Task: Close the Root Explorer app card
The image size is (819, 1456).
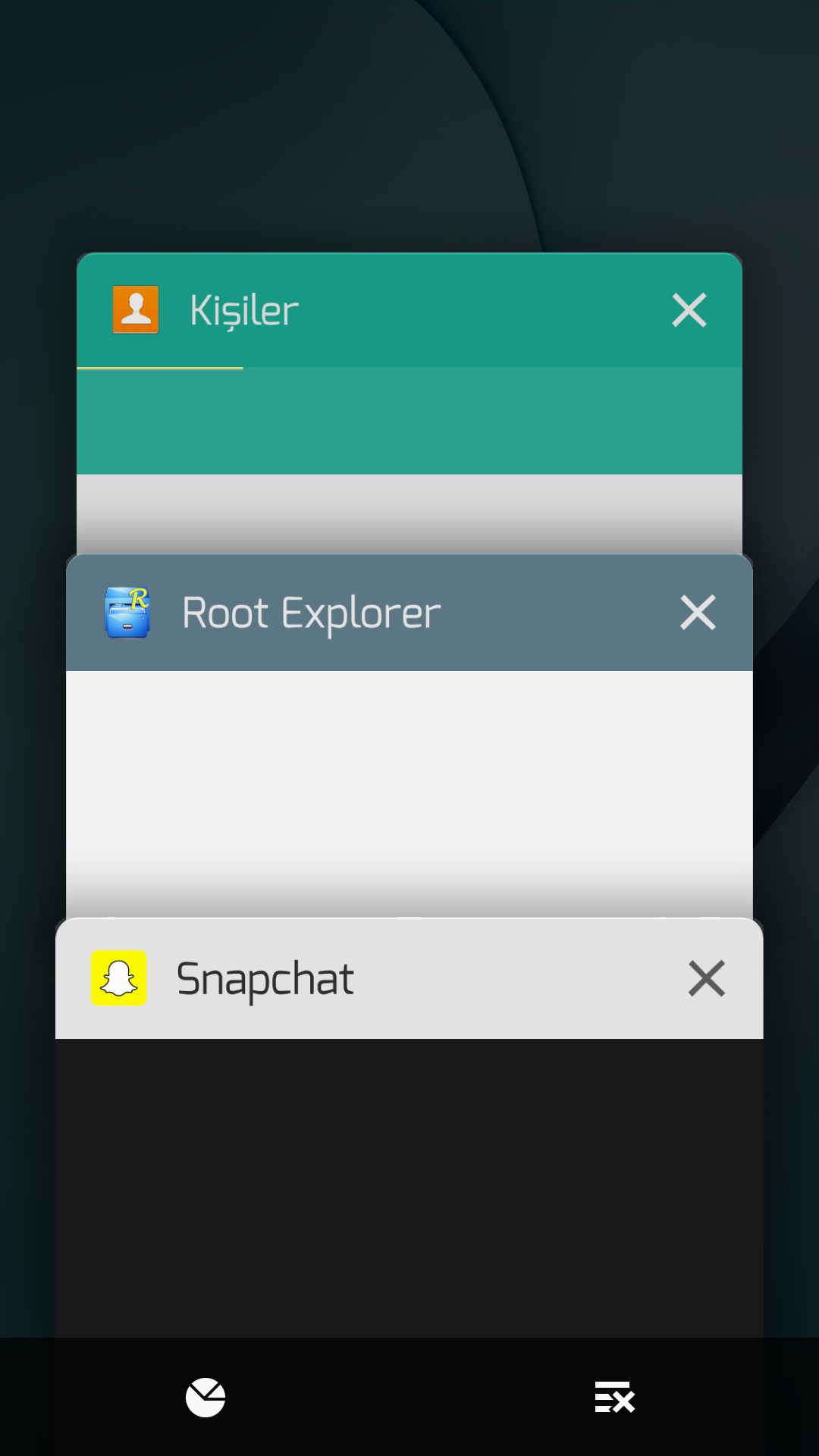Action: coord(698,613)
